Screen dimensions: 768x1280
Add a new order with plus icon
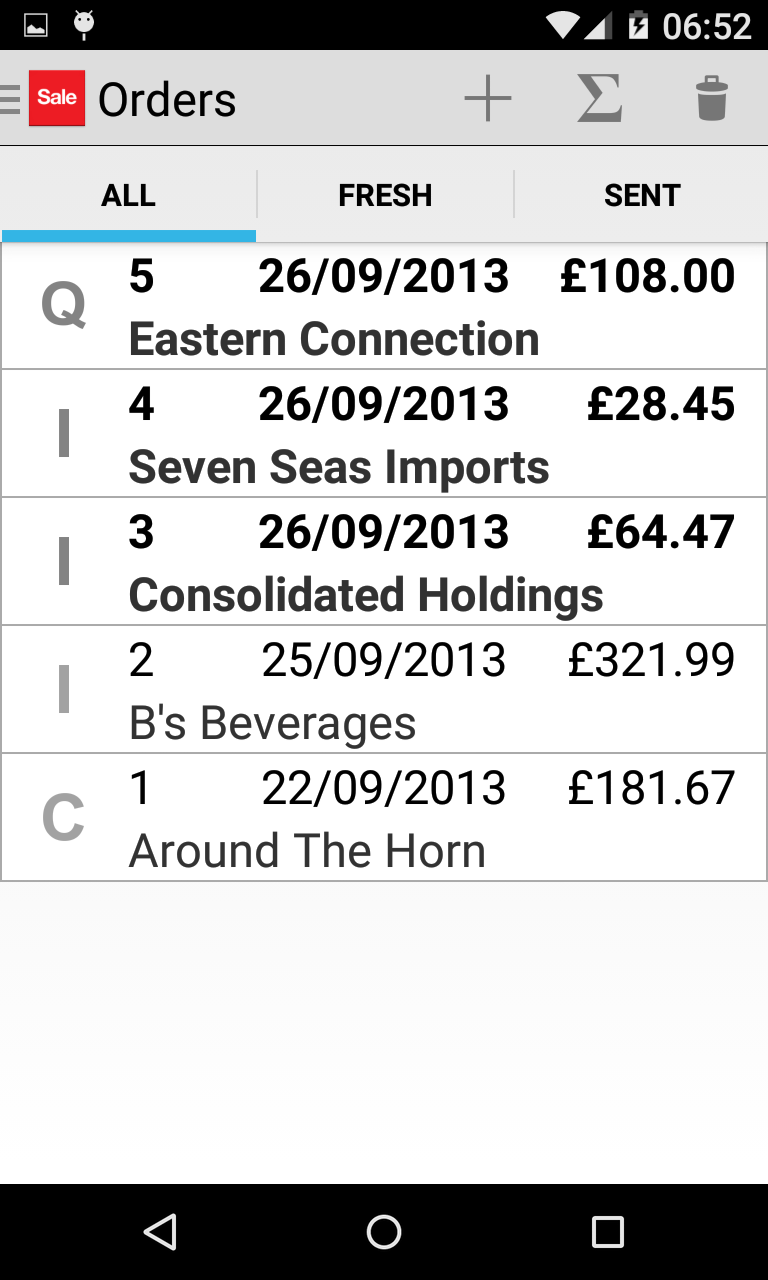(x=488, y=98)
